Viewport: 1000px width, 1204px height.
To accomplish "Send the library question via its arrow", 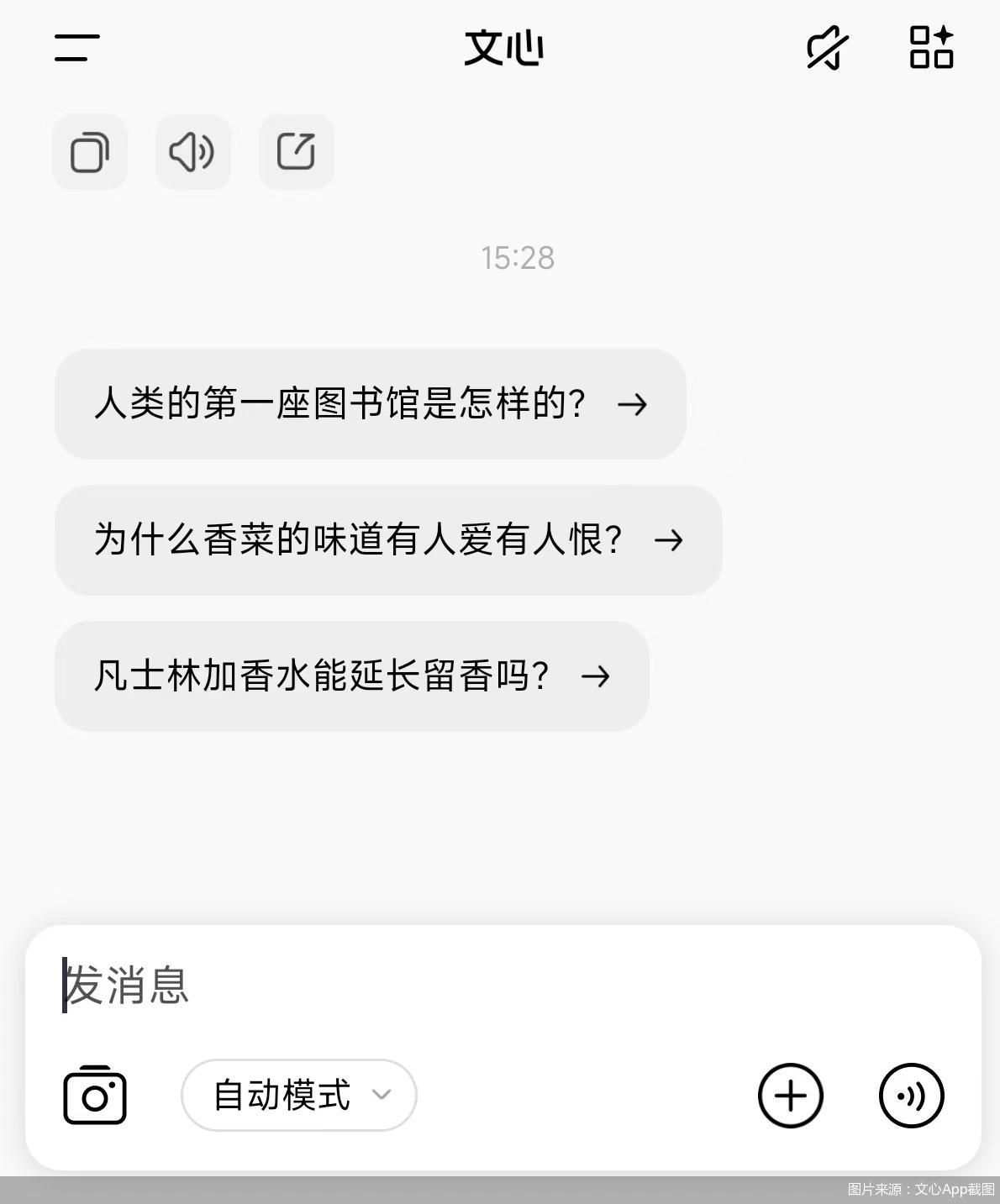I will click(x=633, y=405).
